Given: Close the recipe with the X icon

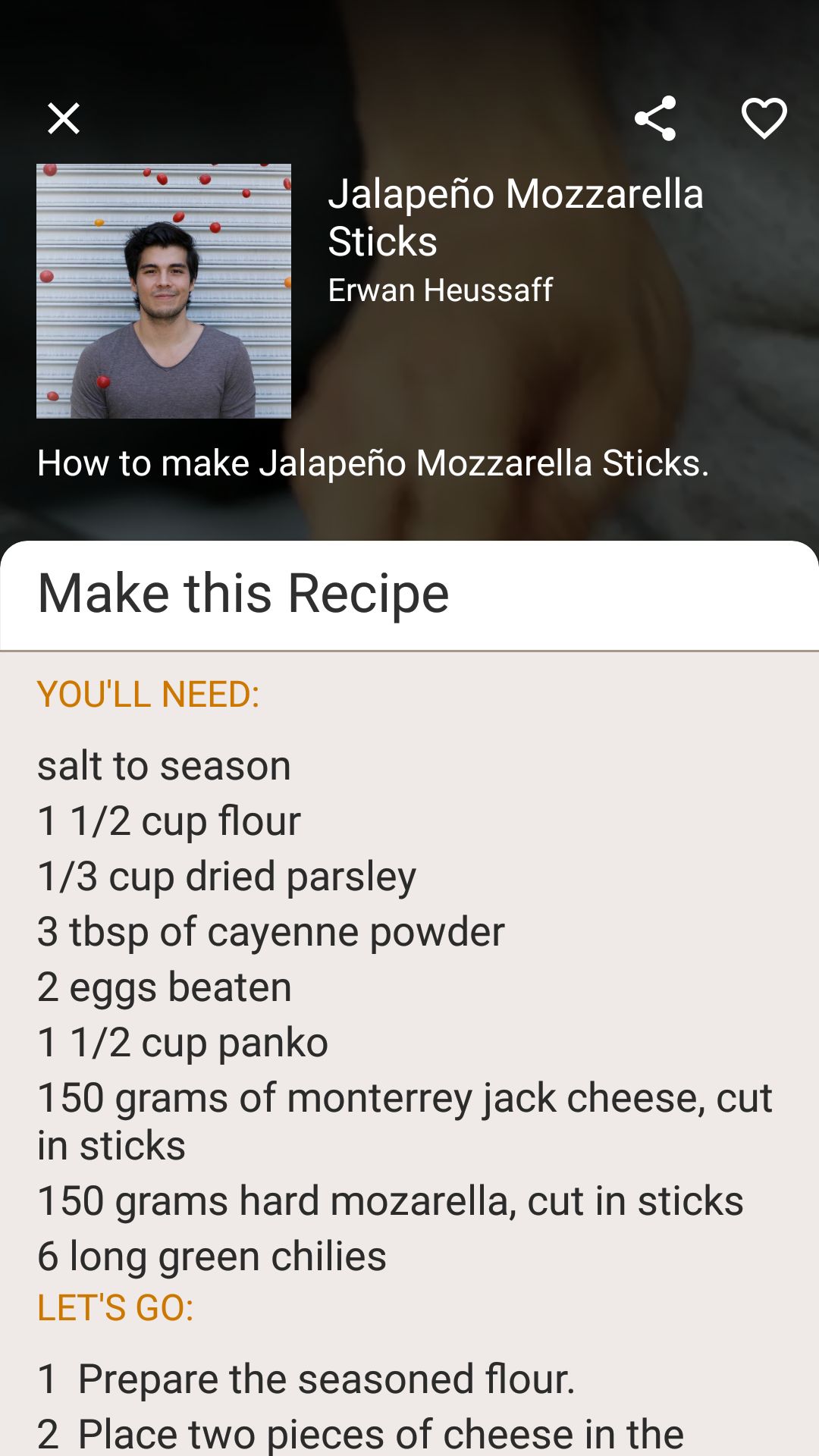Looking at the screenshot, I should pos(64,118).
